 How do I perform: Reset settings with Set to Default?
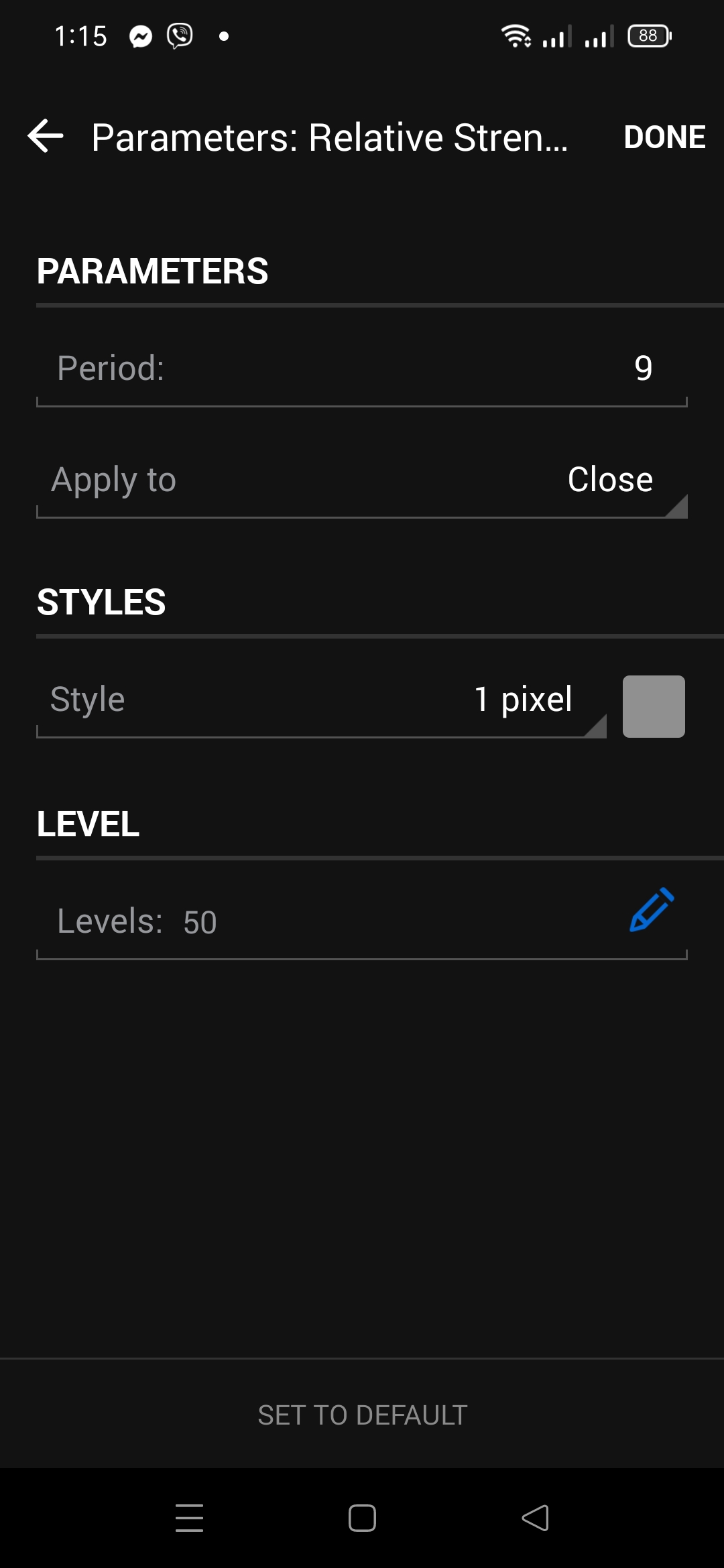[362, 1415]
